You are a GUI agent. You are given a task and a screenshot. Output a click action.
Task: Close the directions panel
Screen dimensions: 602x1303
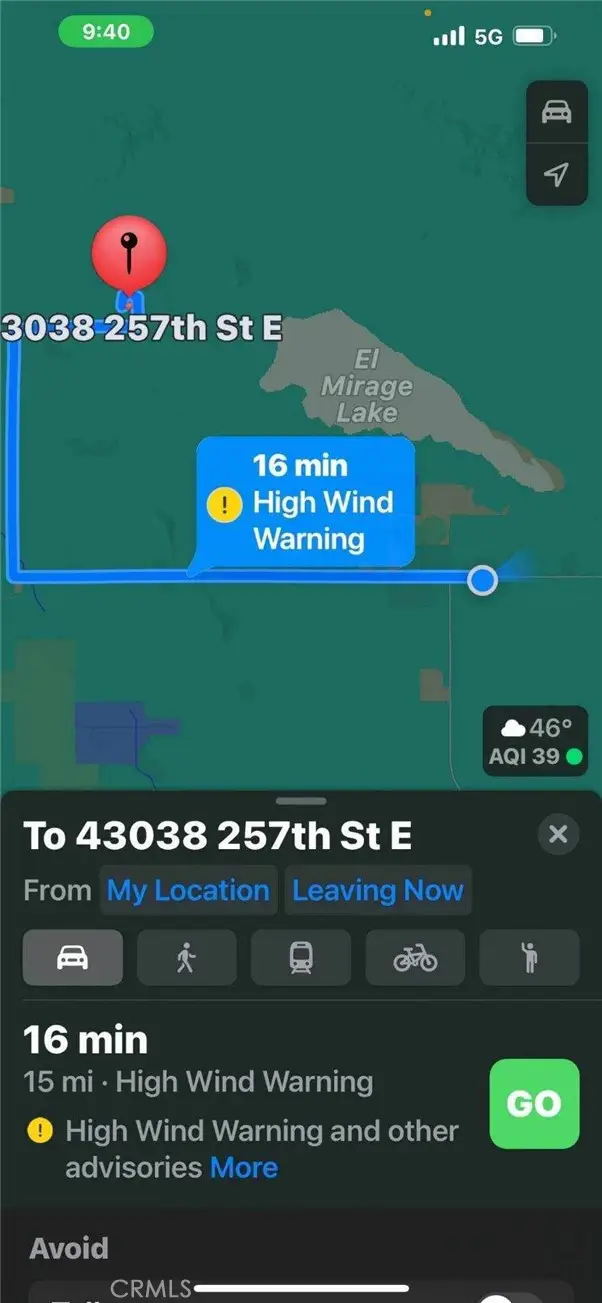558,834
